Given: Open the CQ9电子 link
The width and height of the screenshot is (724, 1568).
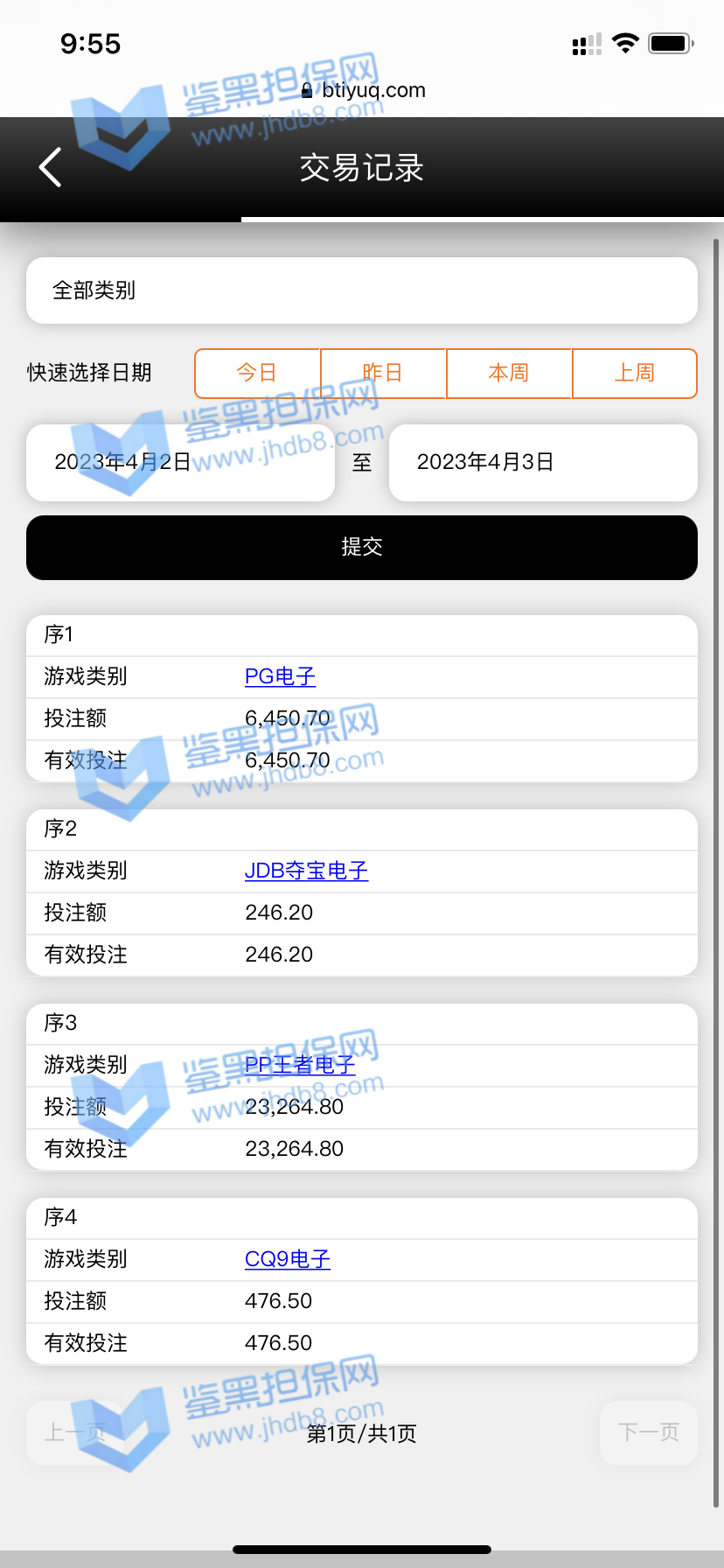Looking at the screenshot, I should 287,1259.
